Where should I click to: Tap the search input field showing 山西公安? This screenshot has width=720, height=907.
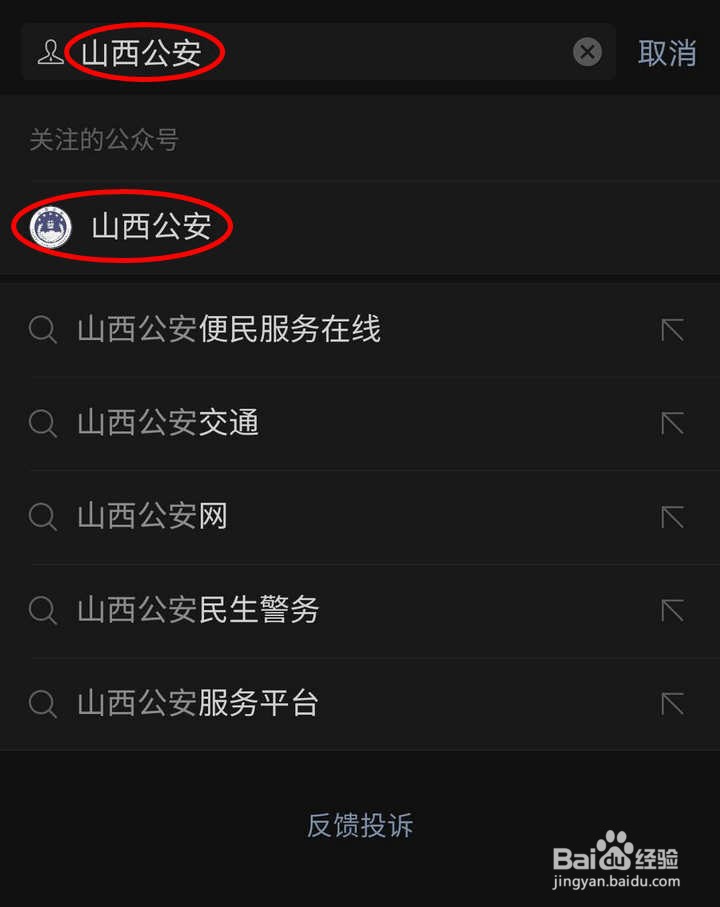point(200,52)
